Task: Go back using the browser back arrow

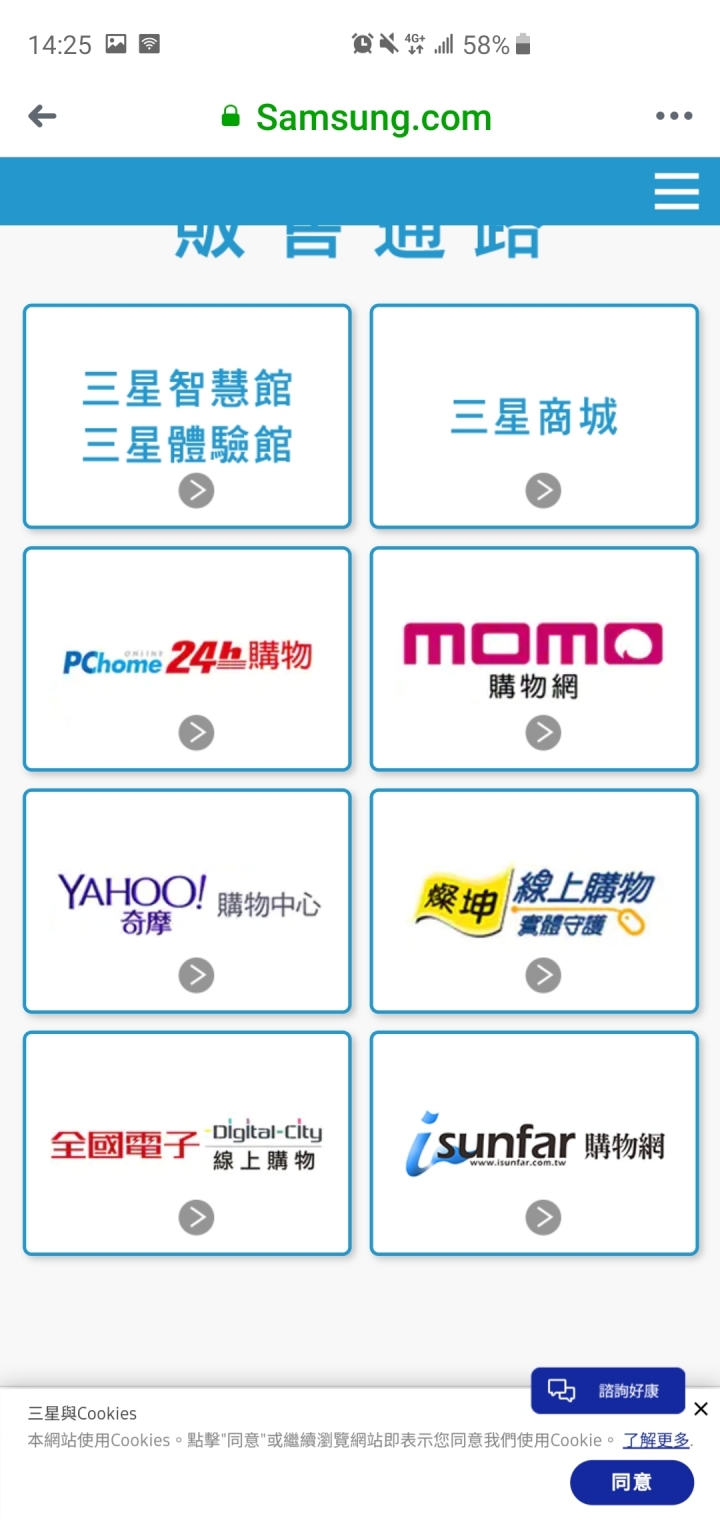Action: (x=42, y=117)
